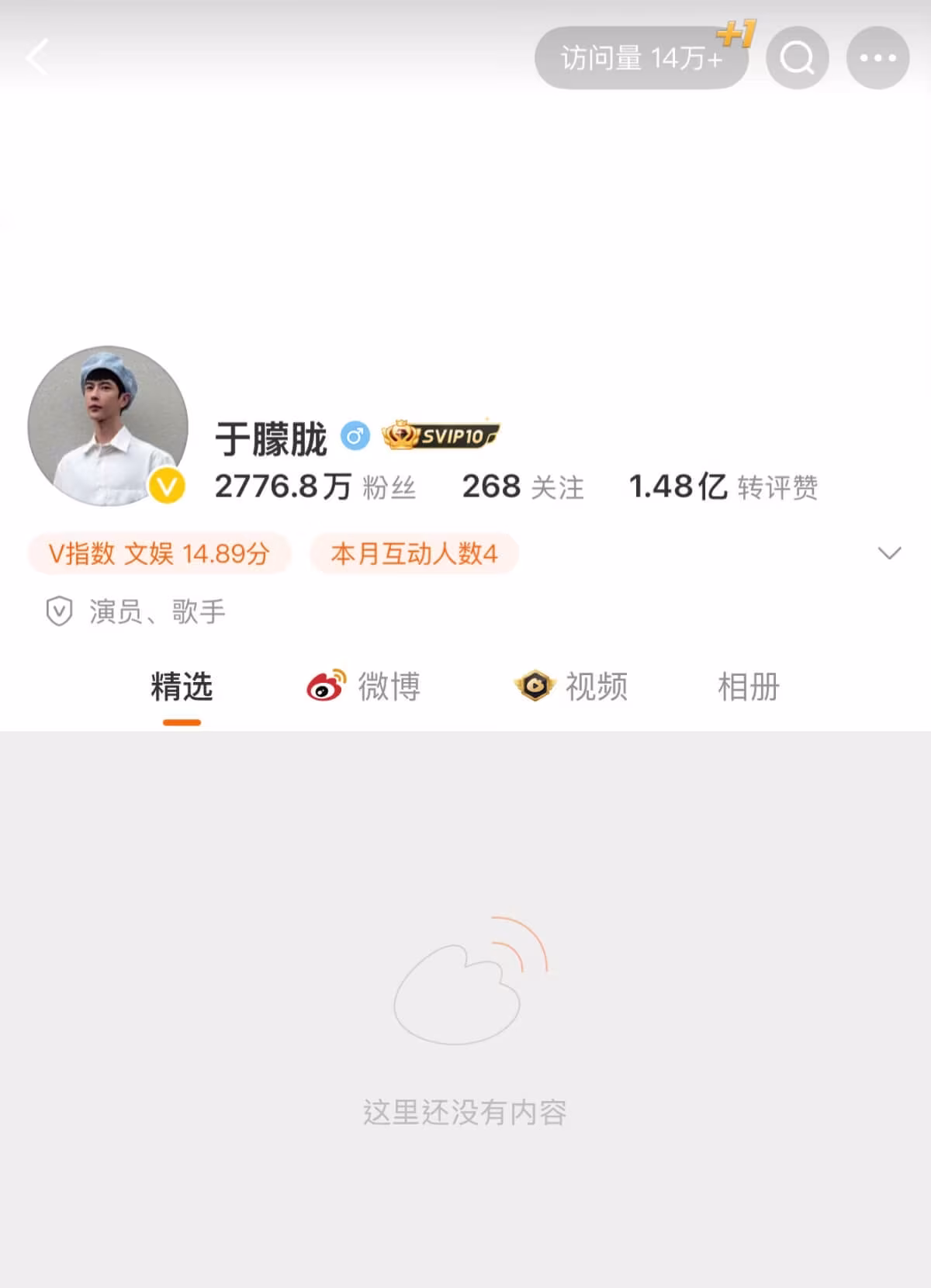Switch to the 相册 tab
Viewport: 931px width, 1288px height.
pos(748,687)
